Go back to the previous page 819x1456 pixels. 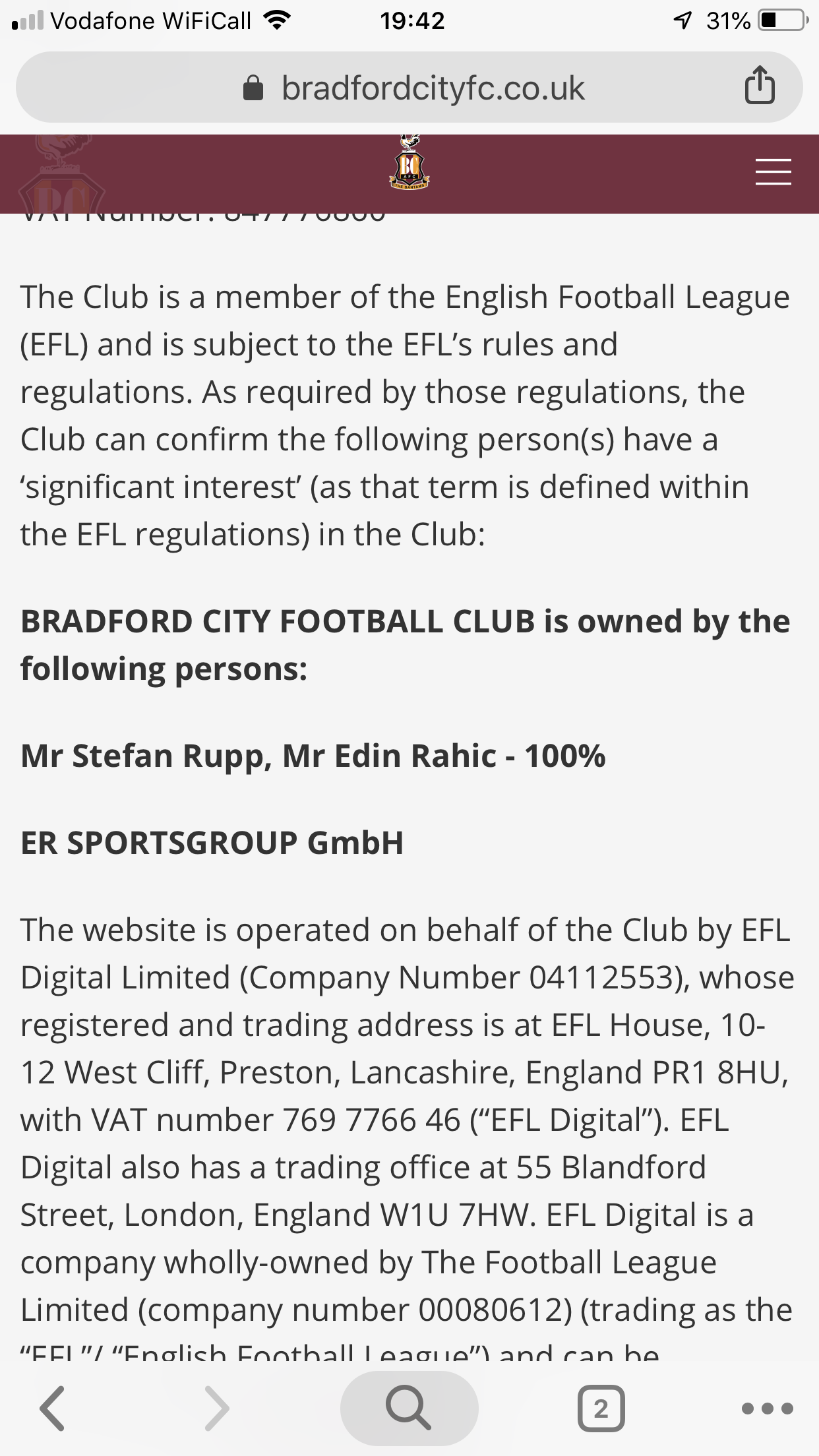(52, 1409)
